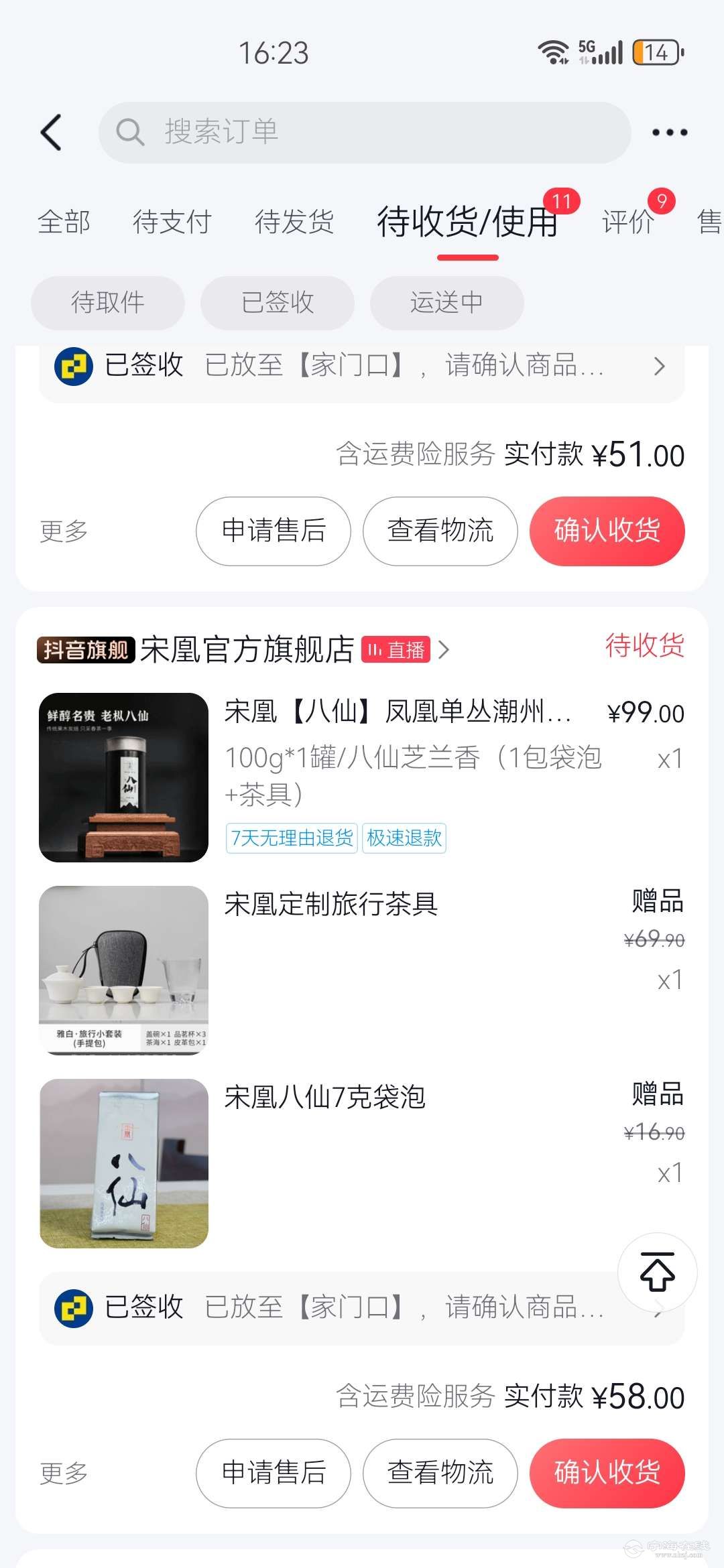The height and width of the screenshot is (1568, 724).
Task: Select the 已签收 filter chip
Action: [278, 303]
